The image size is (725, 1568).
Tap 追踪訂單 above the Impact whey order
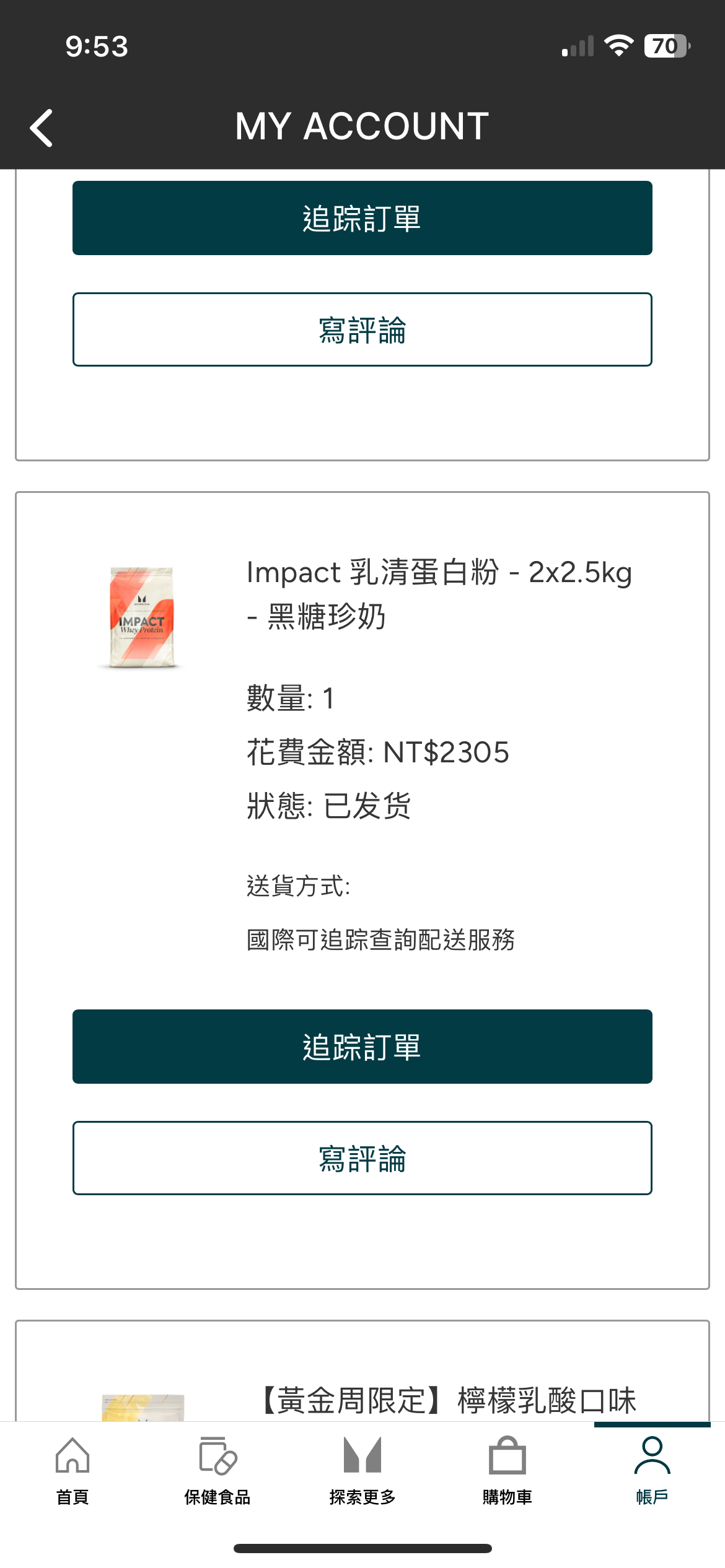362,218
